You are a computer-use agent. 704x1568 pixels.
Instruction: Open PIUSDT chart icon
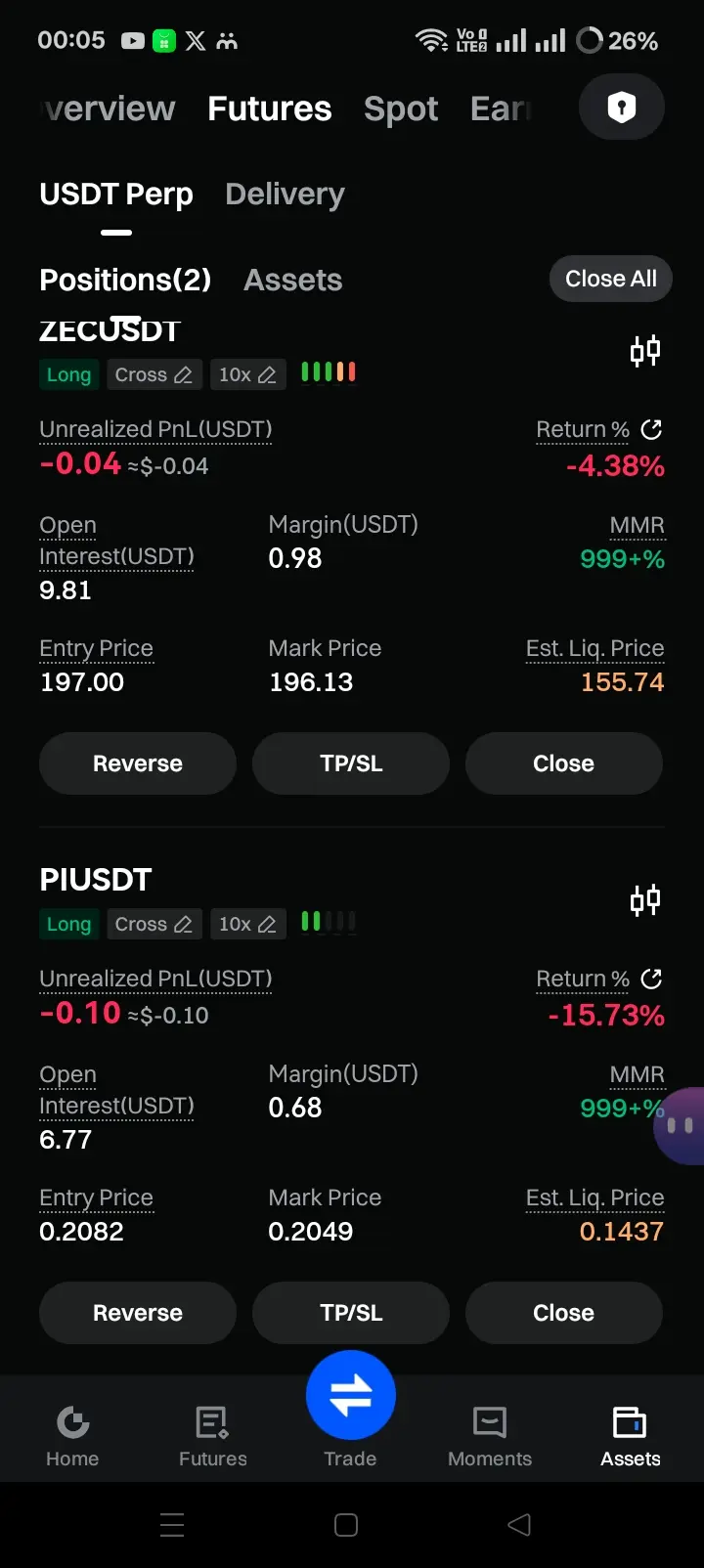click(645, 899)
